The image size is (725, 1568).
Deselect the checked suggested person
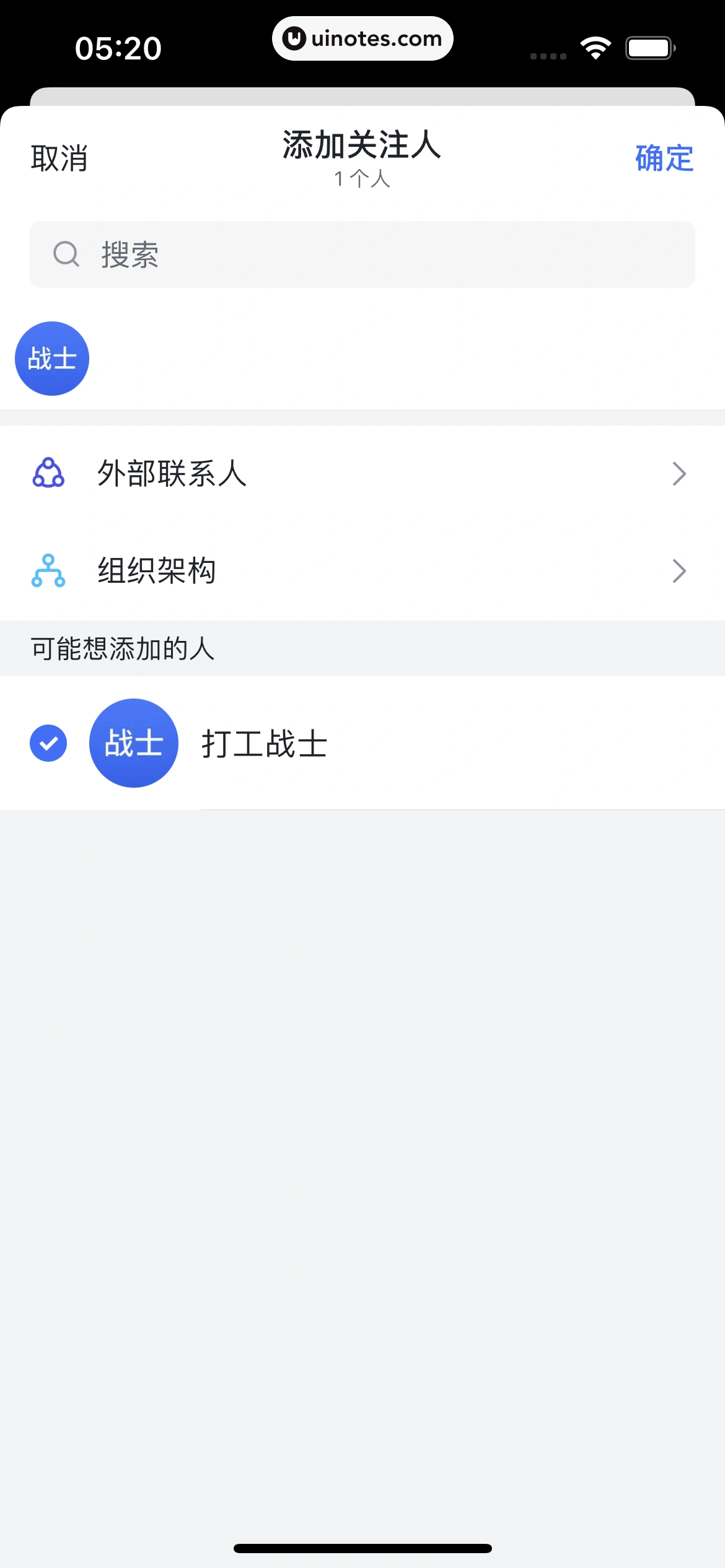click(48, 743)
